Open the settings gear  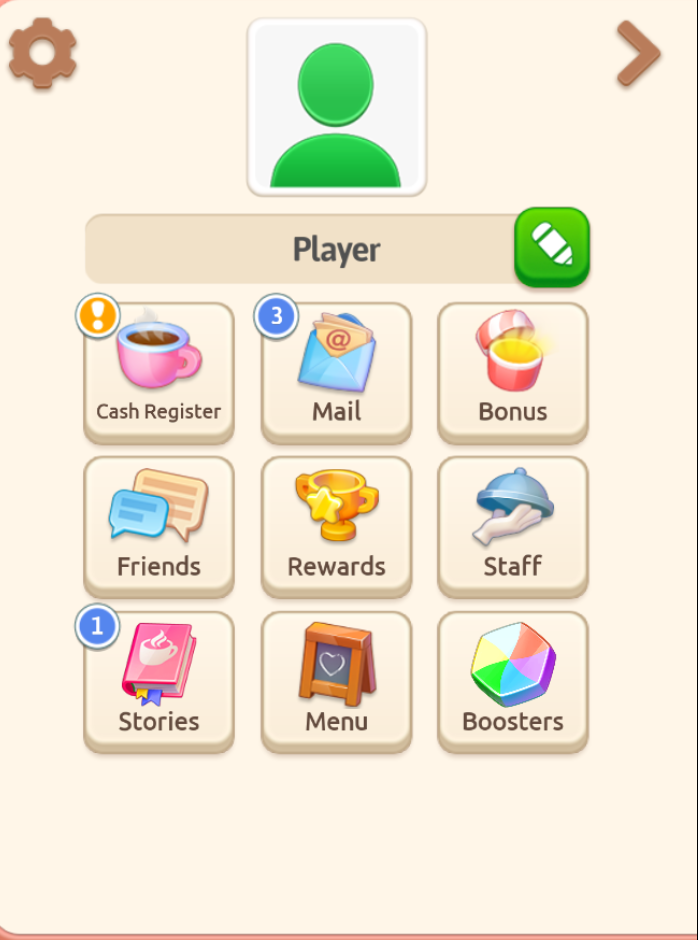pos(43,52)
